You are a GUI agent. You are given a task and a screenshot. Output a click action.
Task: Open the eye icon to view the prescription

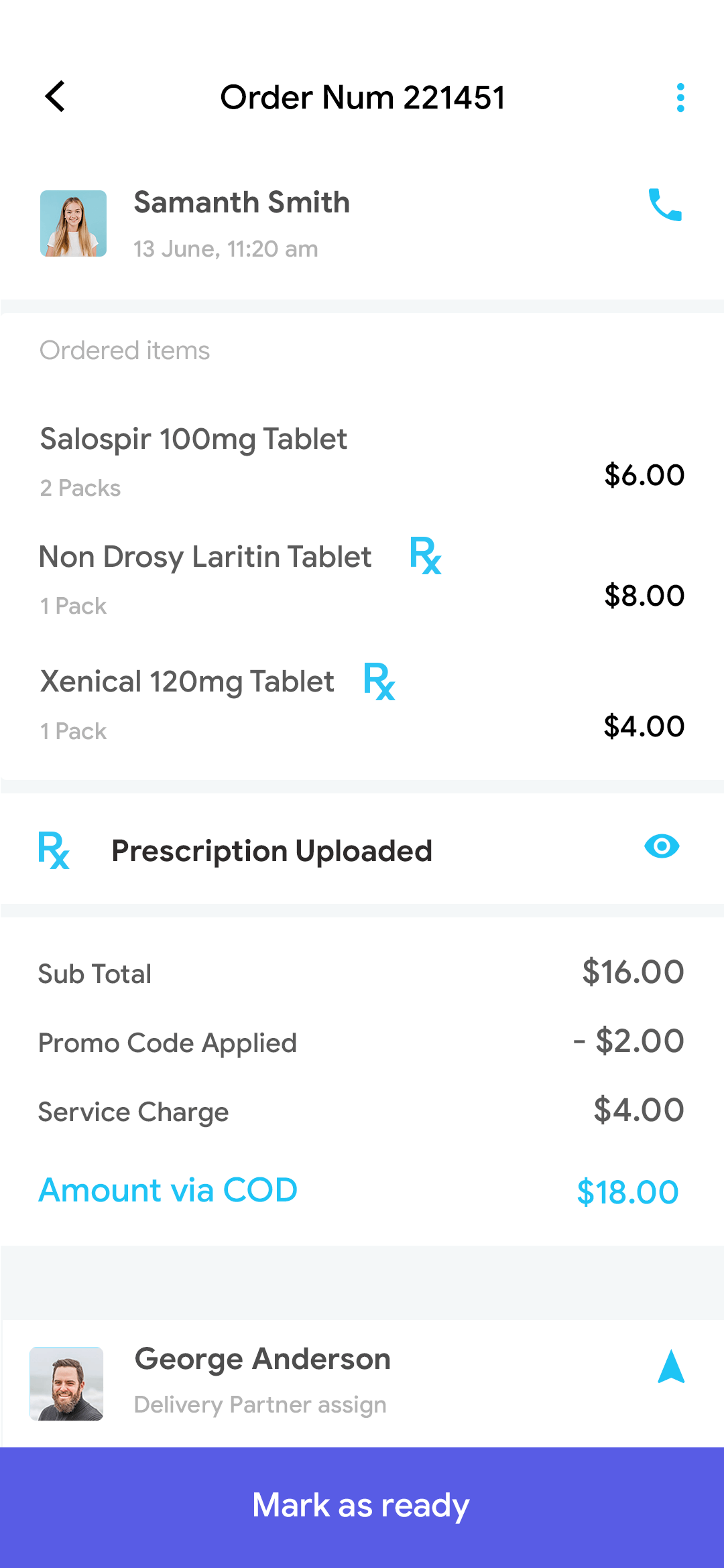pos(662,847)
